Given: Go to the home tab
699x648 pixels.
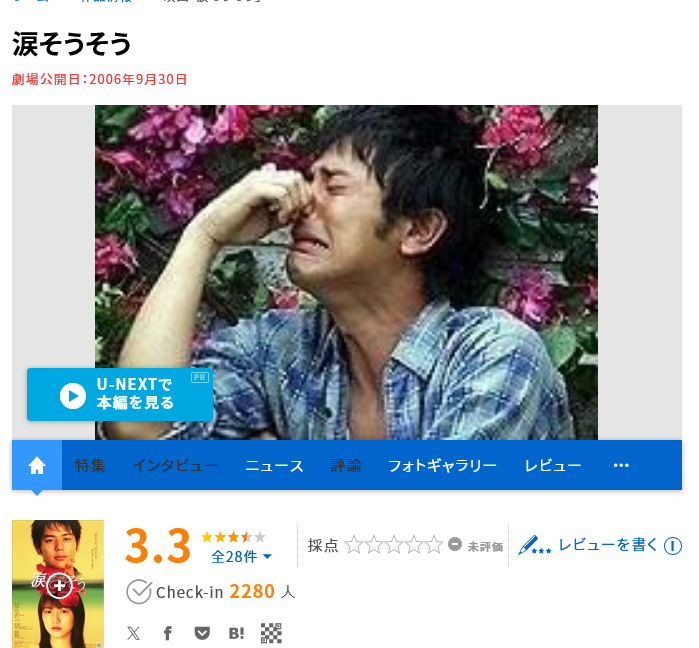Looking at the screenshot, I should click(37, 465).
